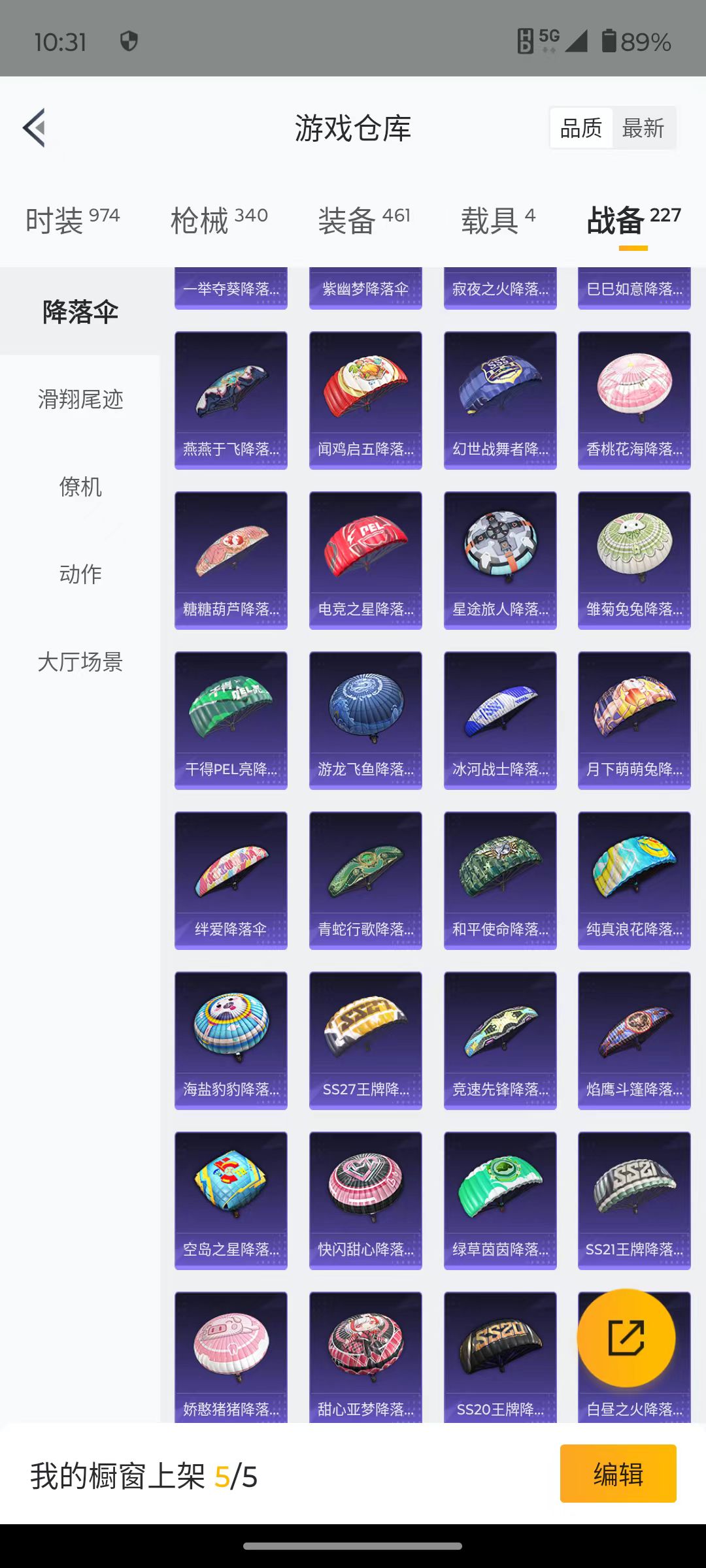
Task: Open the 游龙飞鱼 parachute item
Action: pyautogui.click(x=365, y=720)
